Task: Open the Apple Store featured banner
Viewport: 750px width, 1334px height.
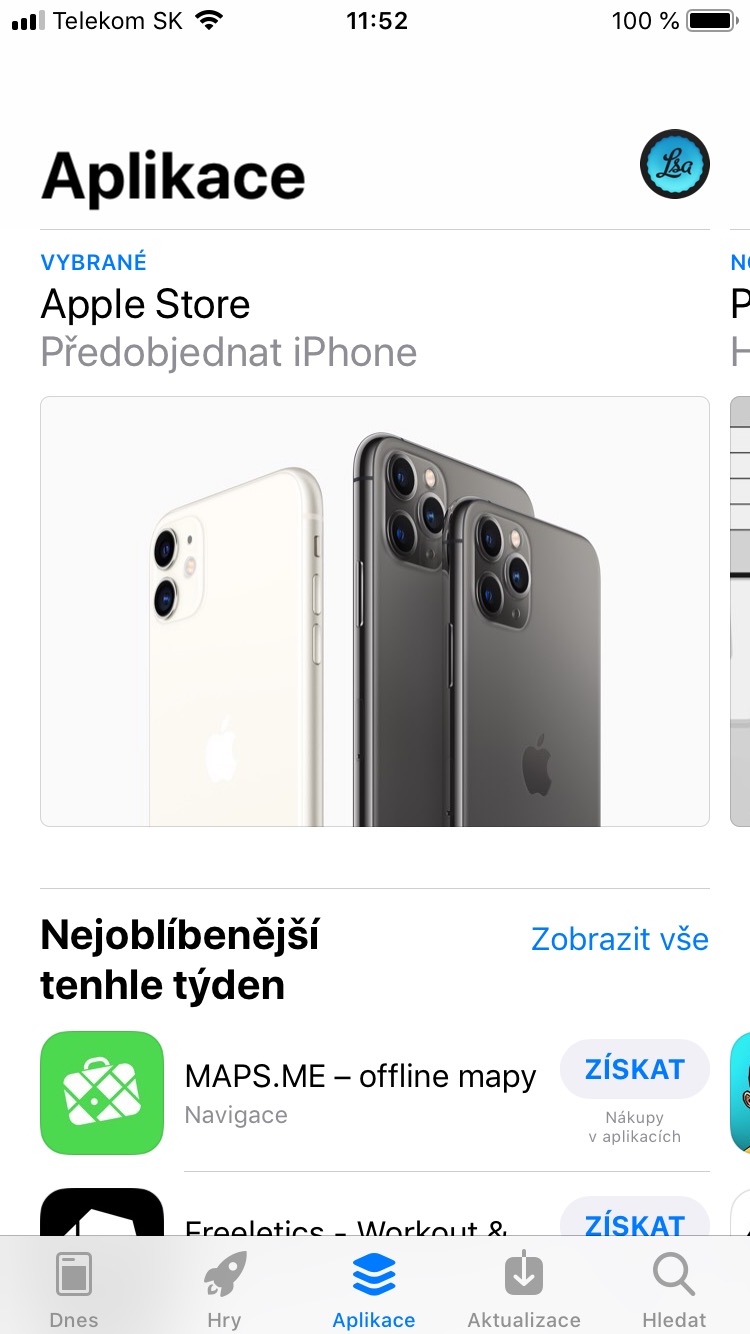Action: (x=375, y=610)
